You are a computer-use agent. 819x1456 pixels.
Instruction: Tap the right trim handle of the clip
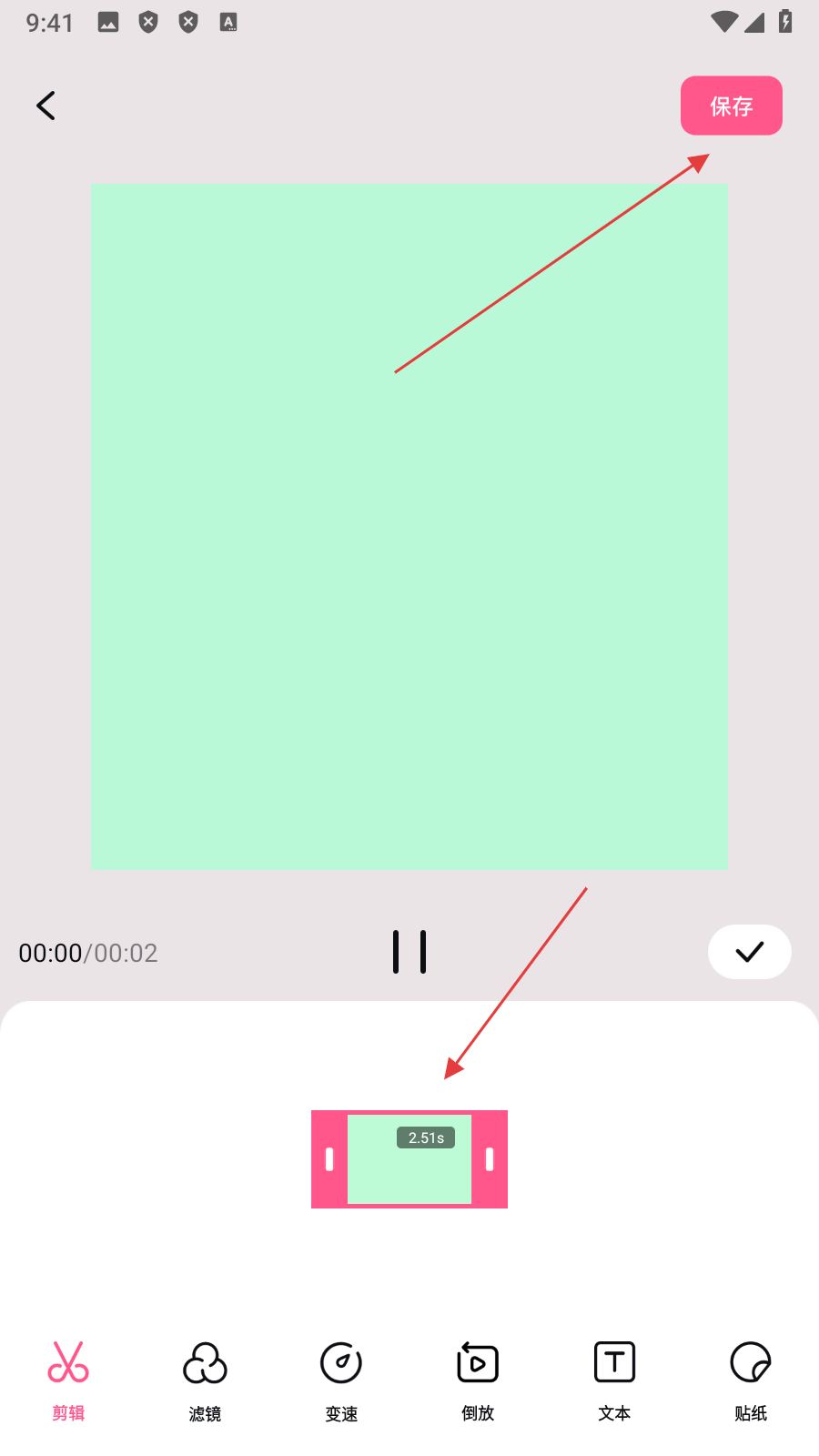click(x=490, y=1159)
